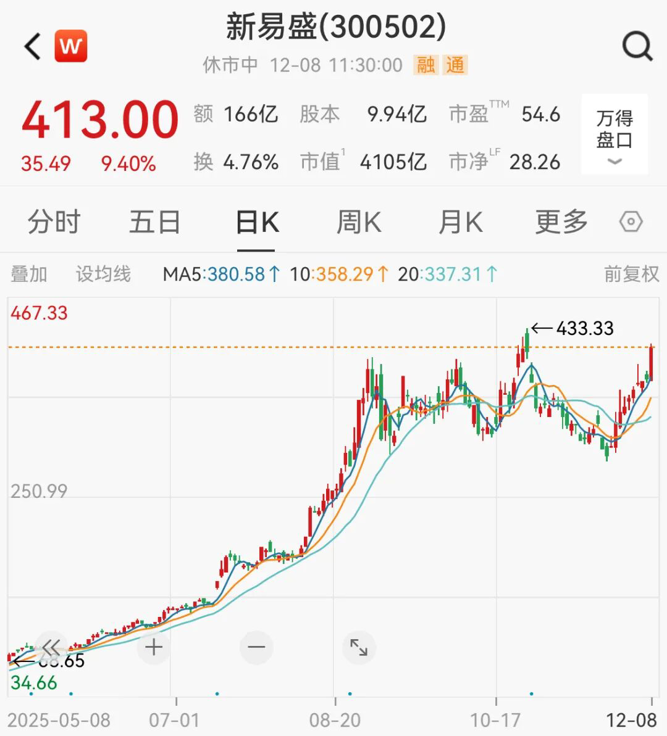Open chart settings hexagon icon

630,222
